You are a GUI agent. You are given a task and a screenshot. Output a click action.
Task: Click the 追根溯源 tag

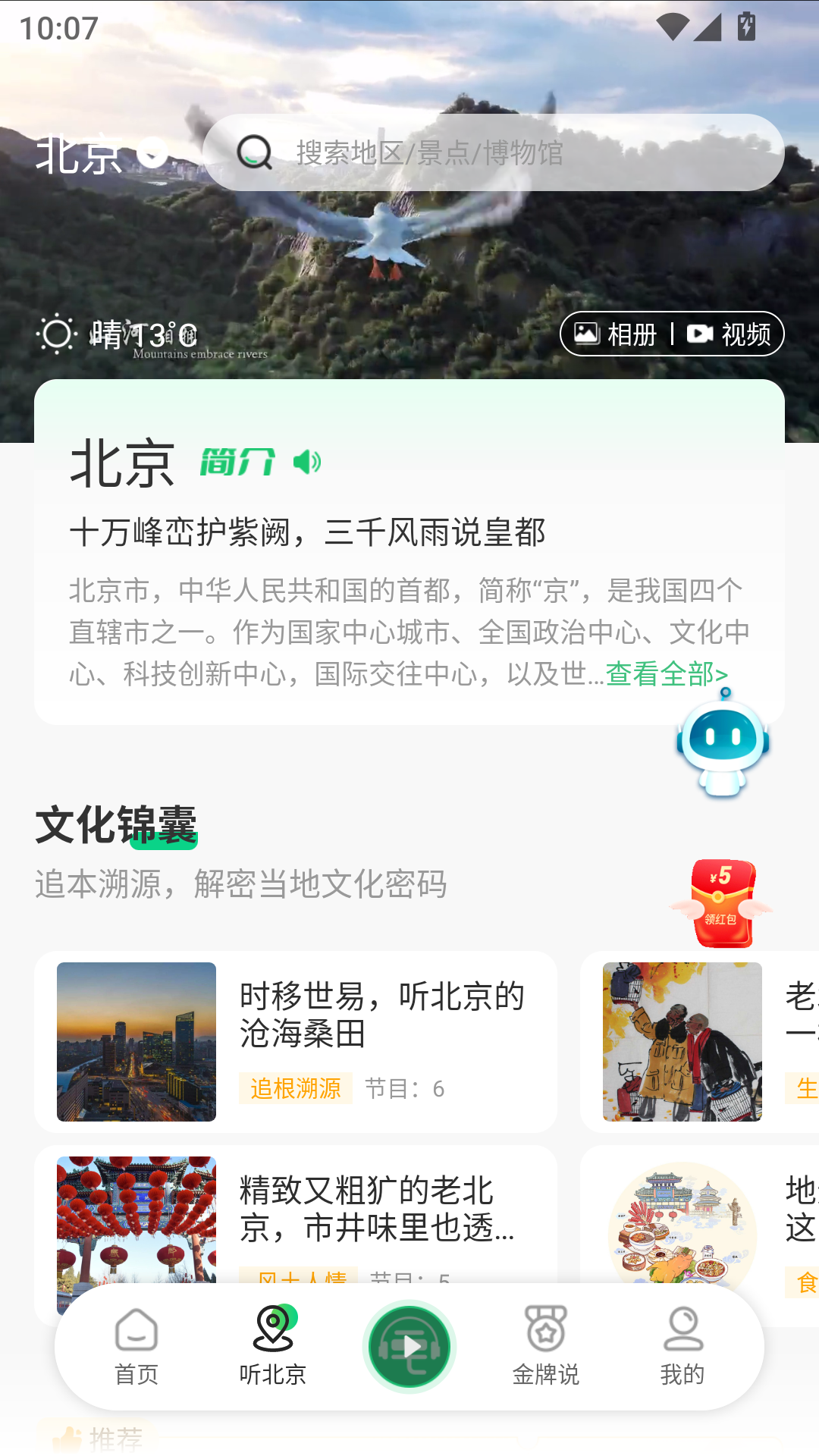tap(296, 1089)
